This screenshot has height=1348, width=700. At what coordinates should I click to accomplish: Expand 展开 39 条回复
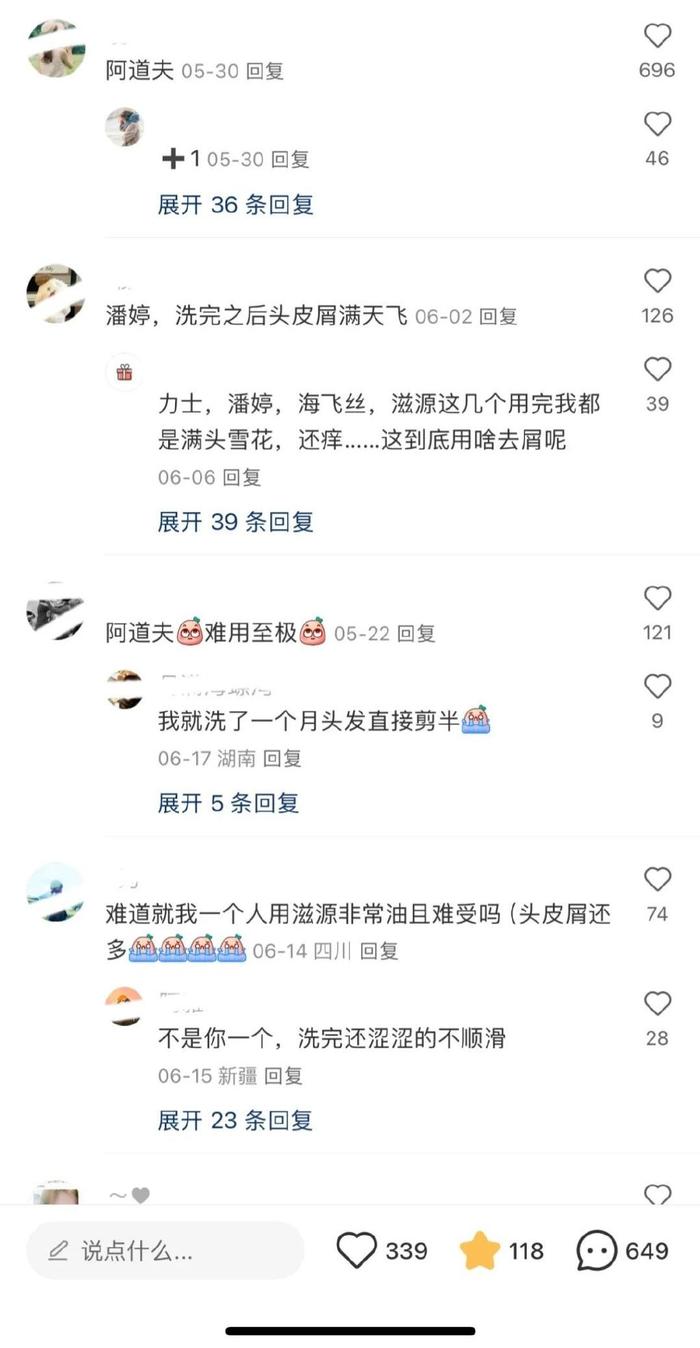click(236, 522)
